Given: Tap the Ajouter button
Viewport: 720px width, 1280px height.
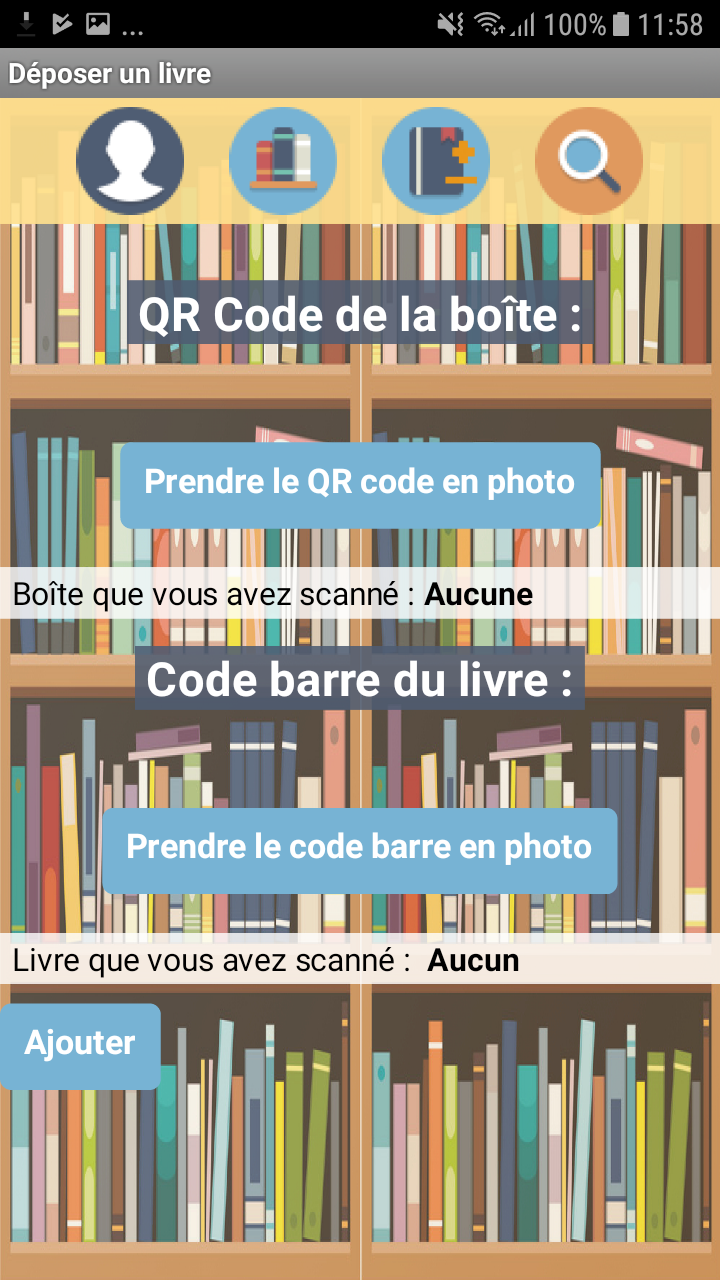Looking at the screenshot, I should click(x=80, y=1045).
